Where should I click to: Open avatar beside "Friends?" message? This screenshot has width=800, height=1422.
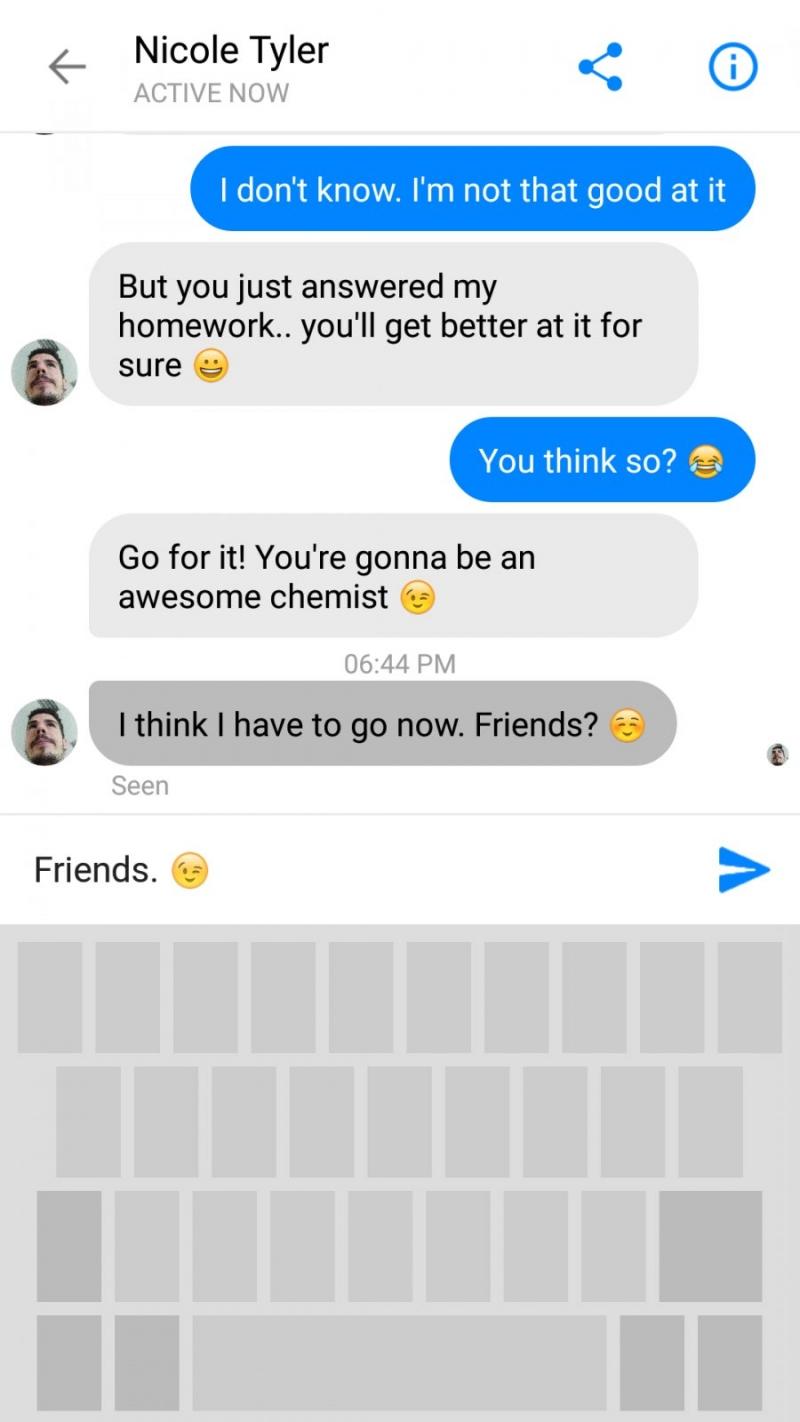44,732
